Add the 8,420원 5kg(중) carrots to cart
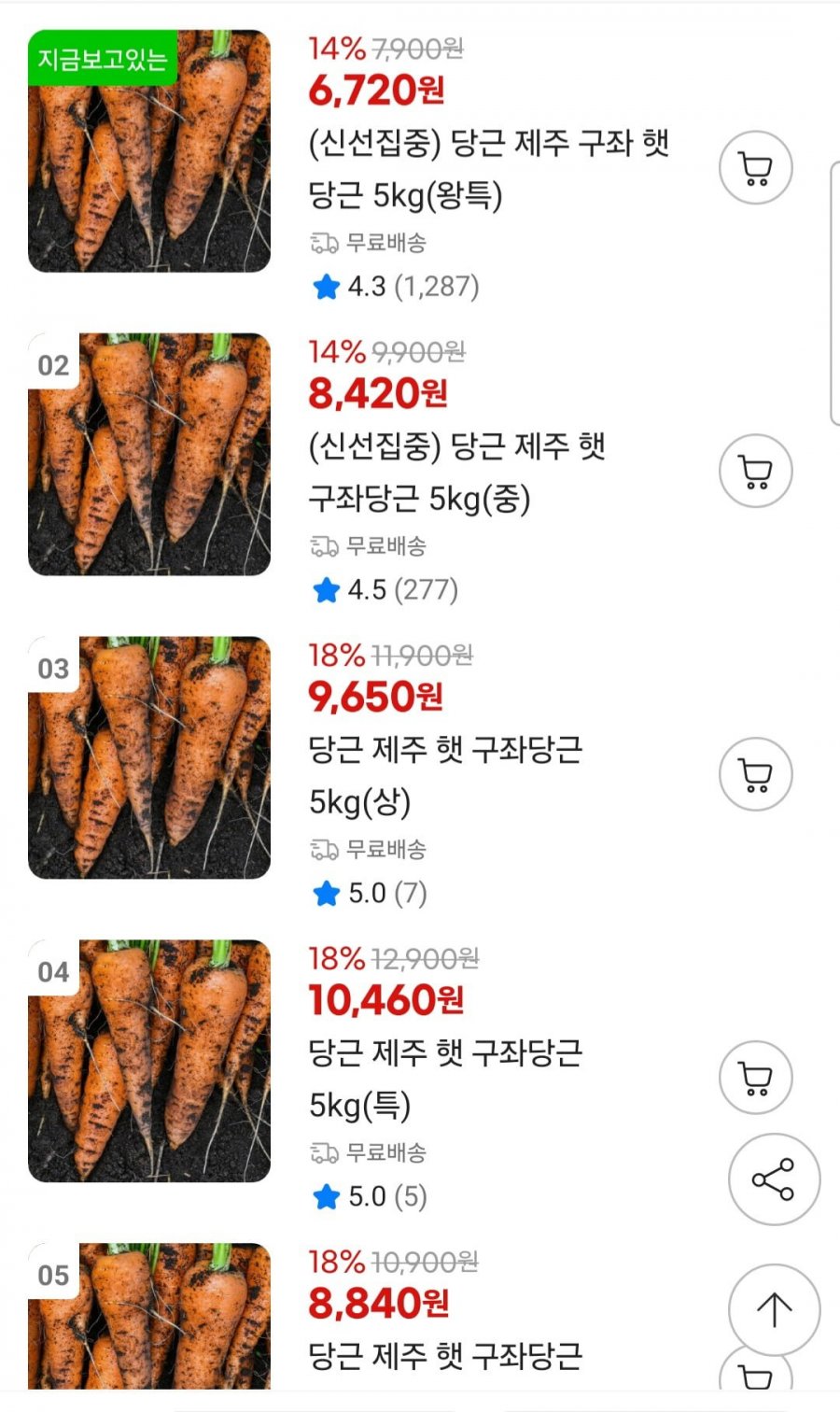This screenshot has width=840, height=1412. pos(755,472)
